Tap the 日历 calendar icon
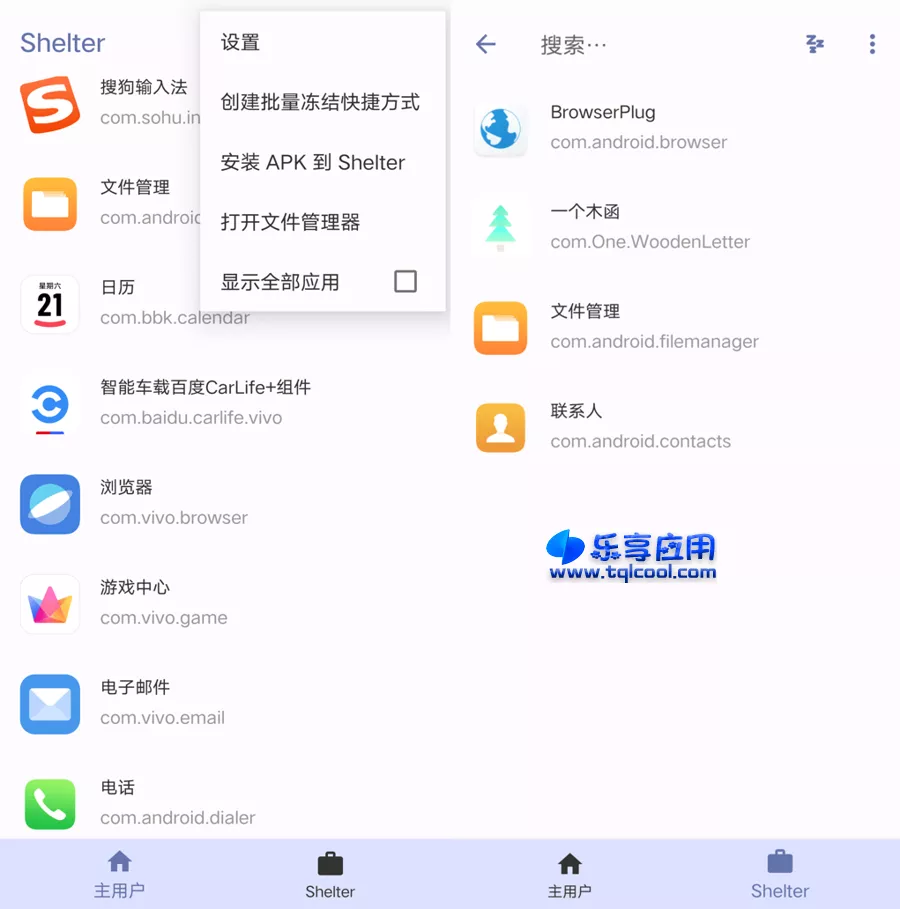The image size is (900, 909). pos(50,304)
